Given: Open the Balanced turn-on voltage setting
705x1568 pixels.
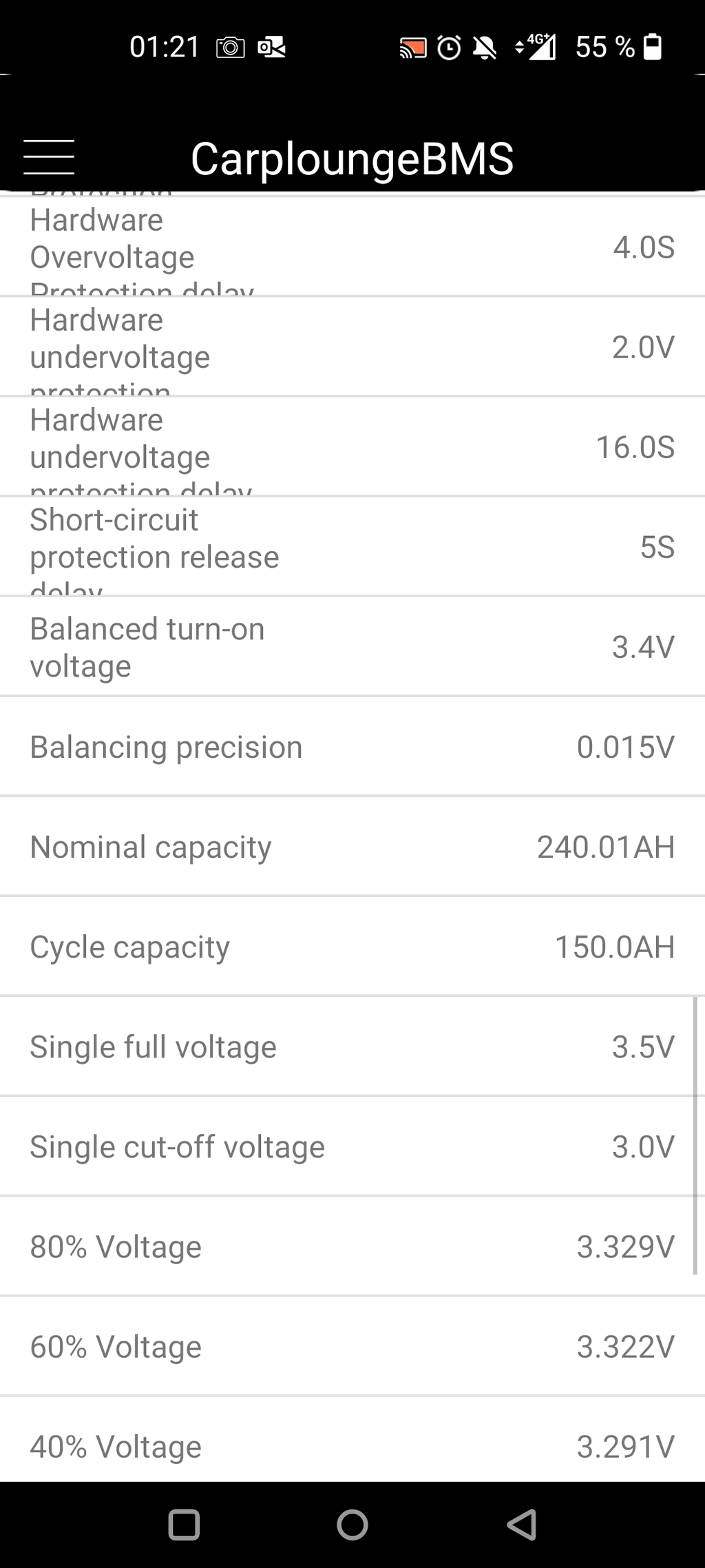Looking at the screenshot, I should 352,646.
